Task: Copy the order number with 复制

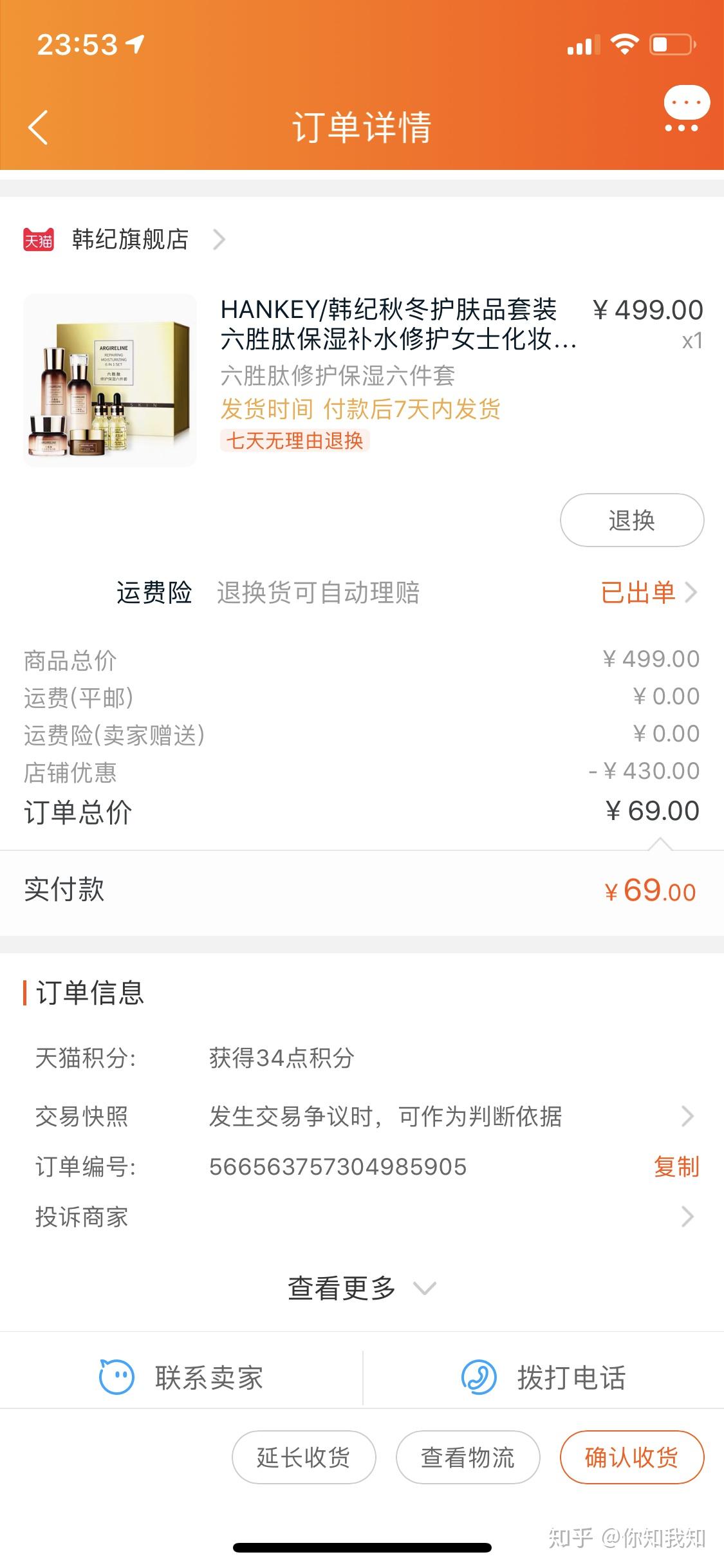Action: click(676, 1166)
